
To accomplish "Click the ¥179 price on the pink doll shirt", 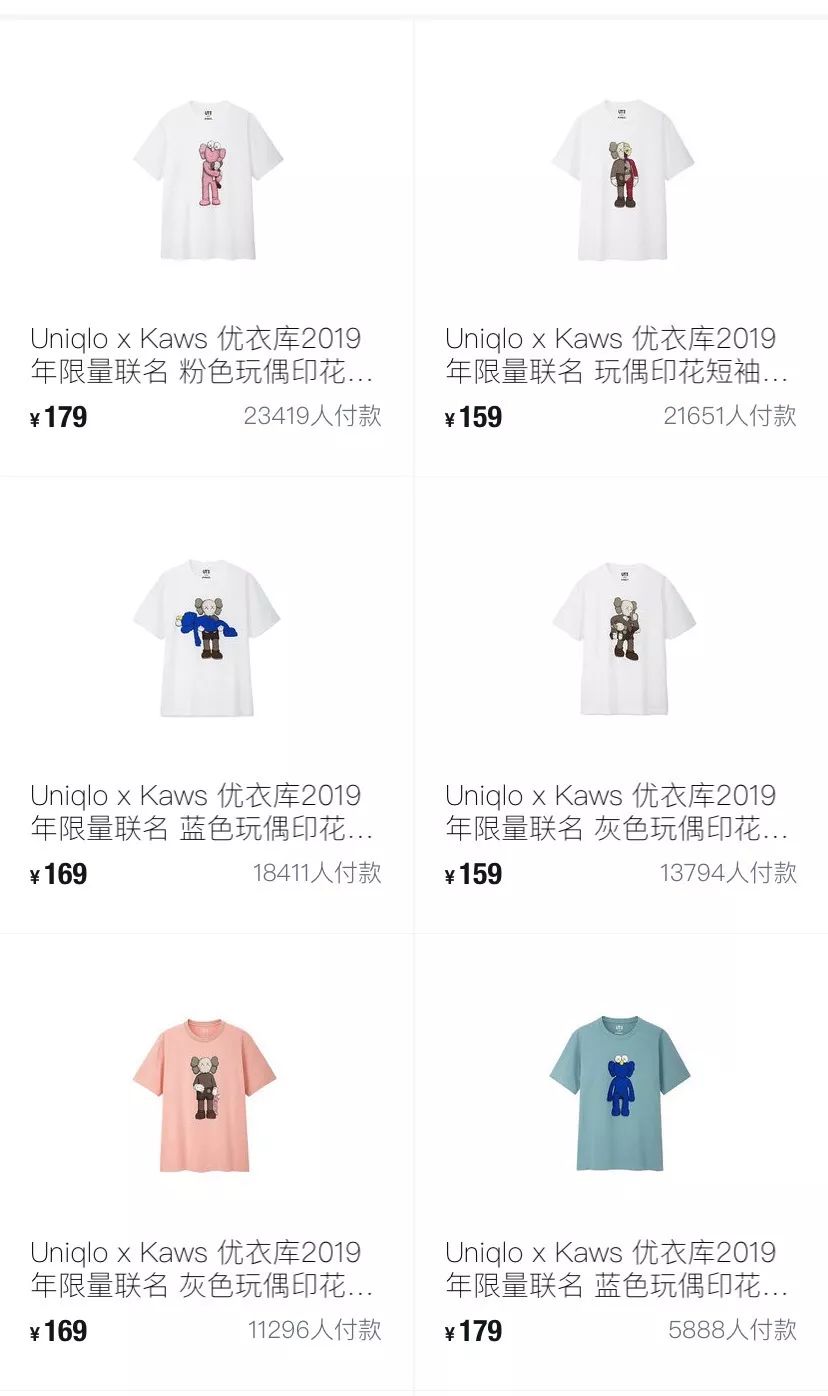I will pyautogui.click(x=57, y=418).
